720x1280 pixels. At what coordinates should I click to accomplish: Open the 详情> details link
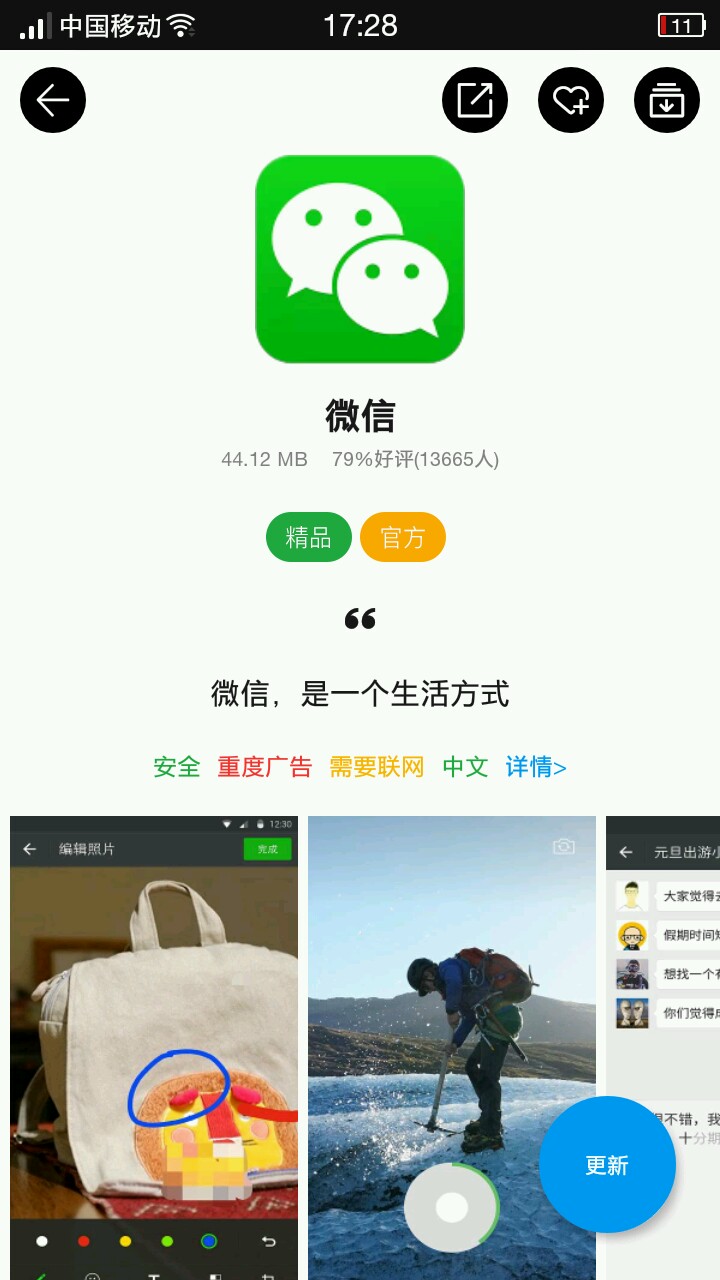(x=536, y=767)
